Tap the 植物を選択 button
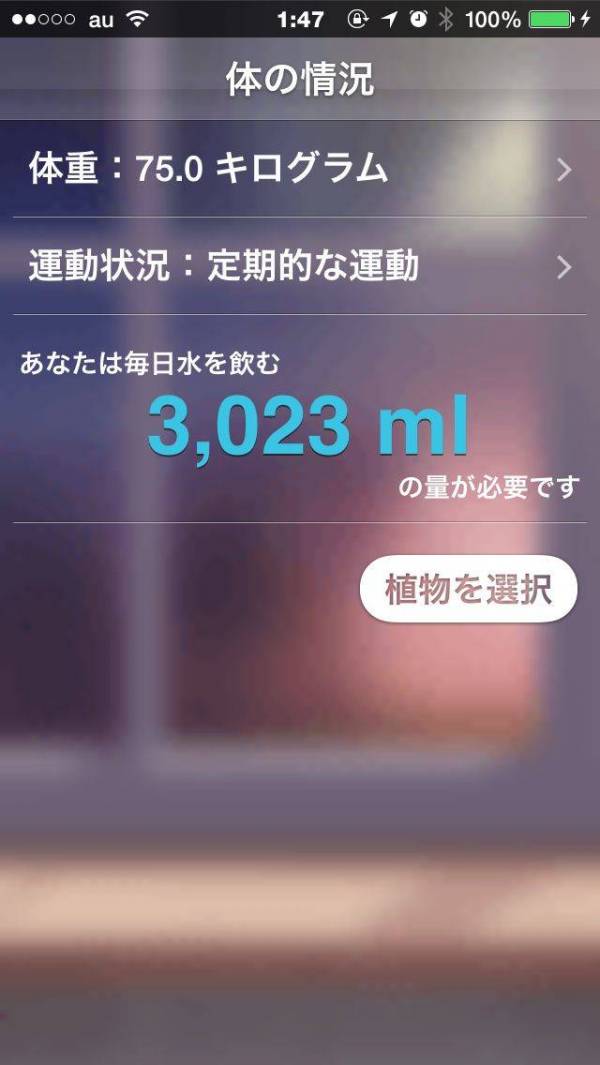Viewport: 600px width, 1065px height. tap(468, 589)
